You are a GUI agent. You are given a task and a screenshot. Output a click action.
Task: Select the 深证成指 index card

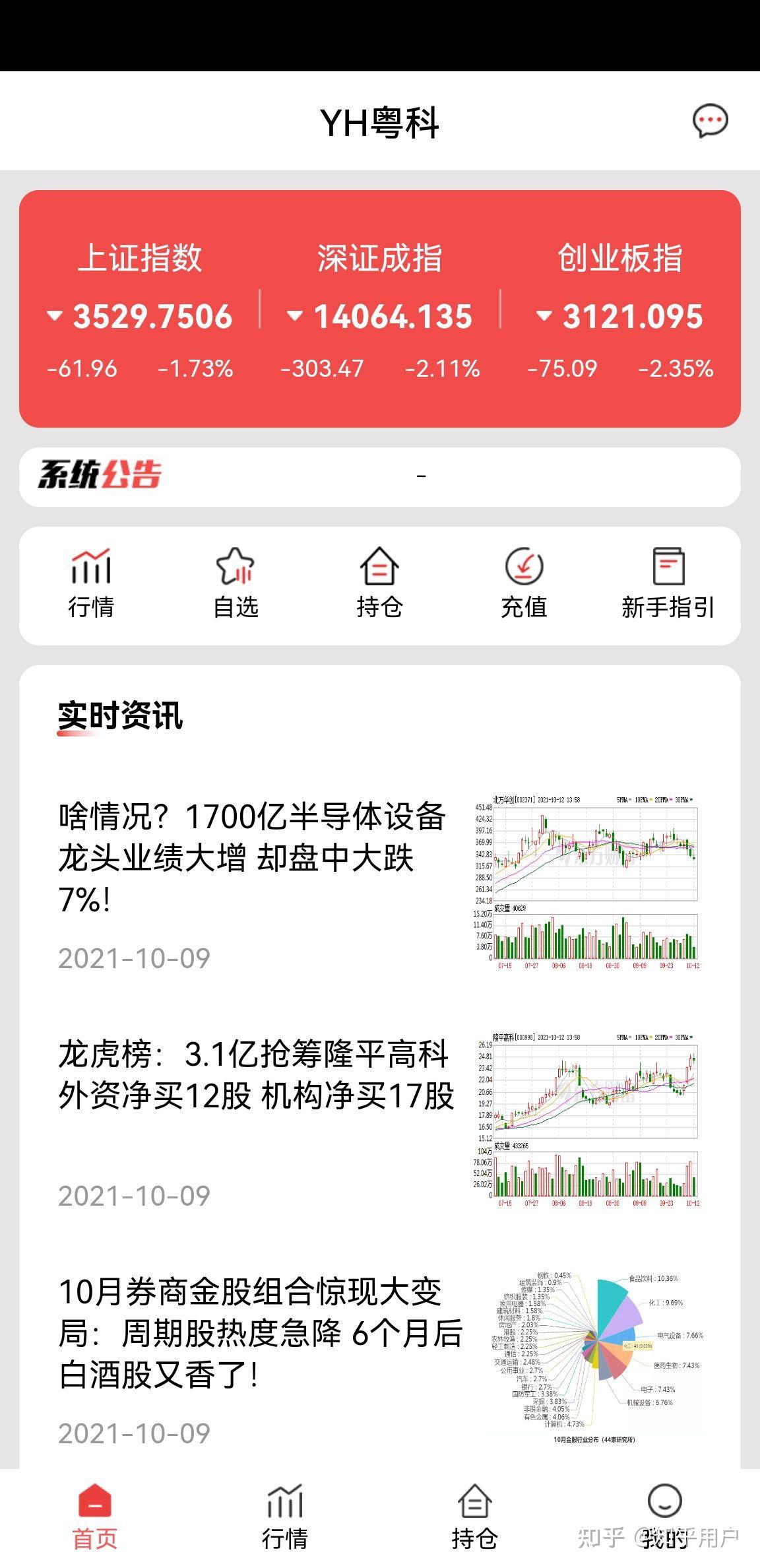tap(380, 310)
